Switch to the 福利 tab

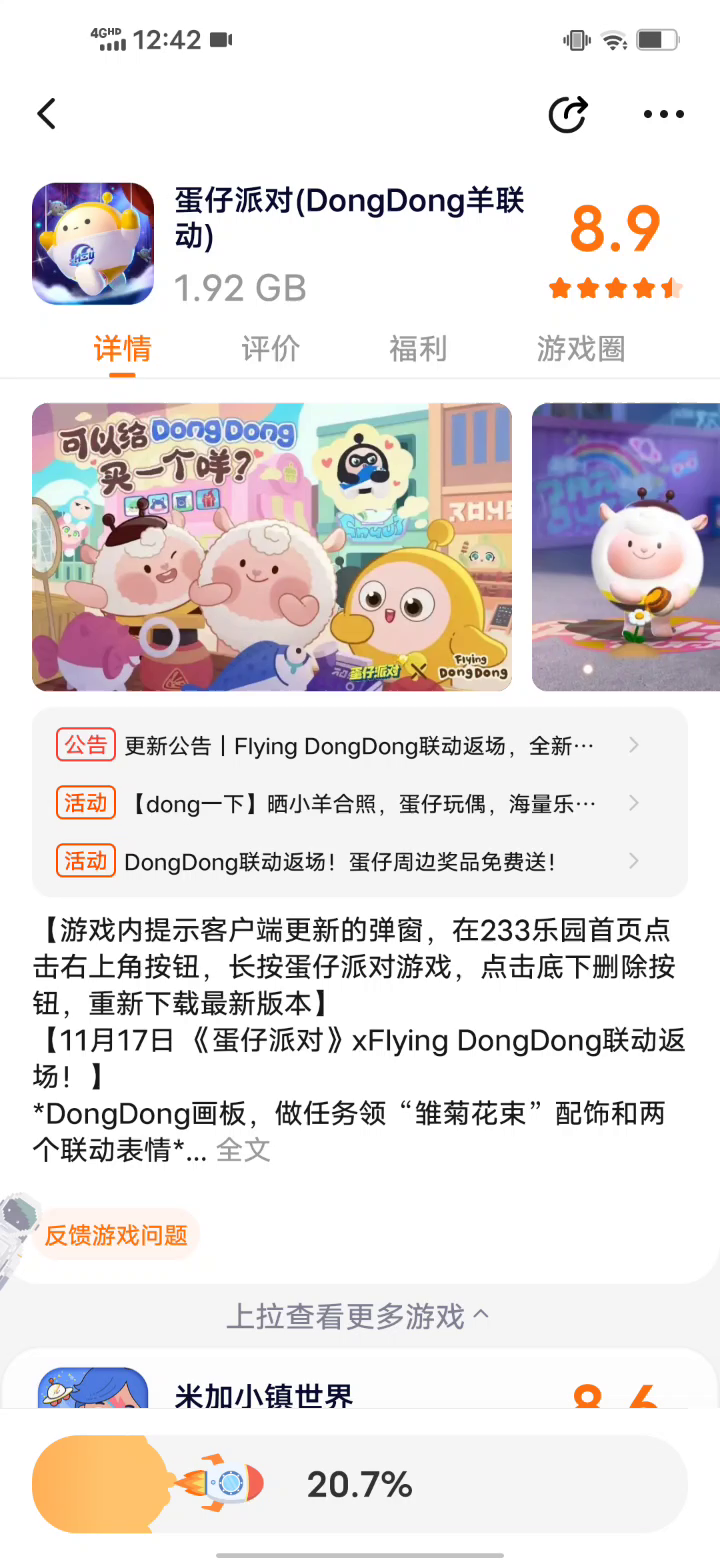(417, 349)
